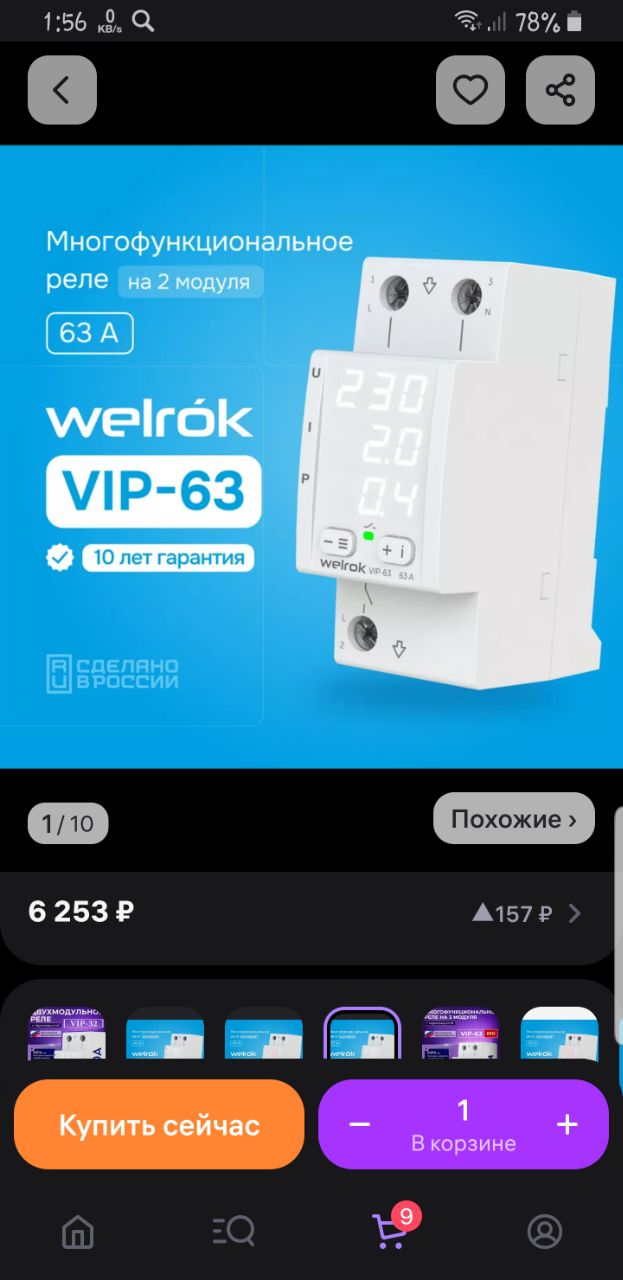Switch to the profile tab
This screenshot has width=623, height=1280.
pyautogui.click(x=545, y=1232)
